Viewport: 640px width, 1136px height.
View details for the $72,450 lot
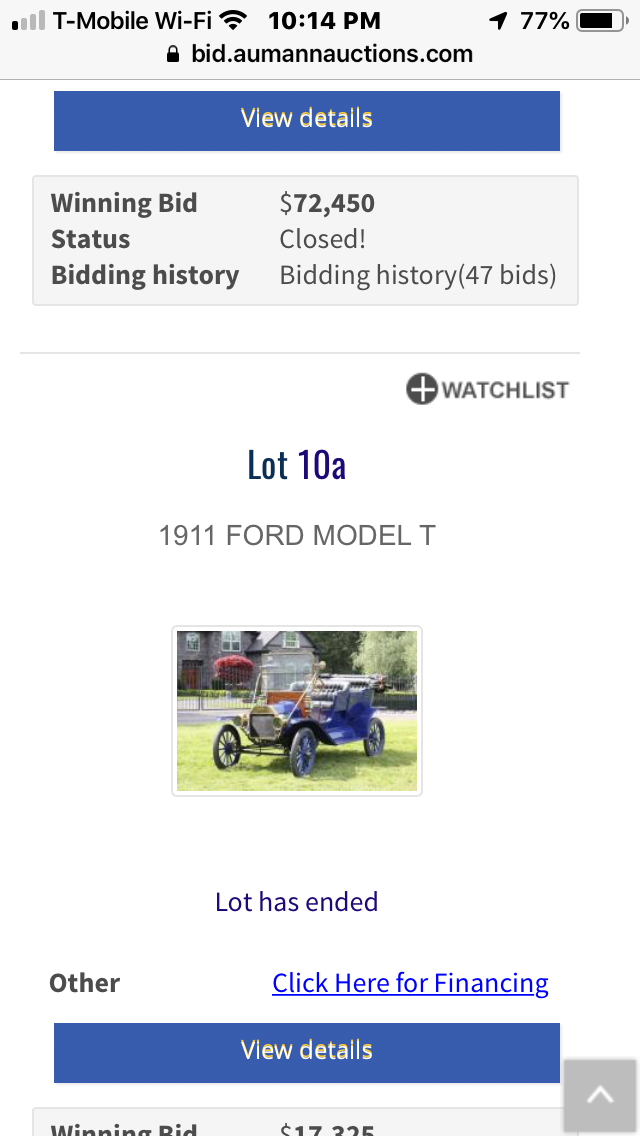[306, 119]
